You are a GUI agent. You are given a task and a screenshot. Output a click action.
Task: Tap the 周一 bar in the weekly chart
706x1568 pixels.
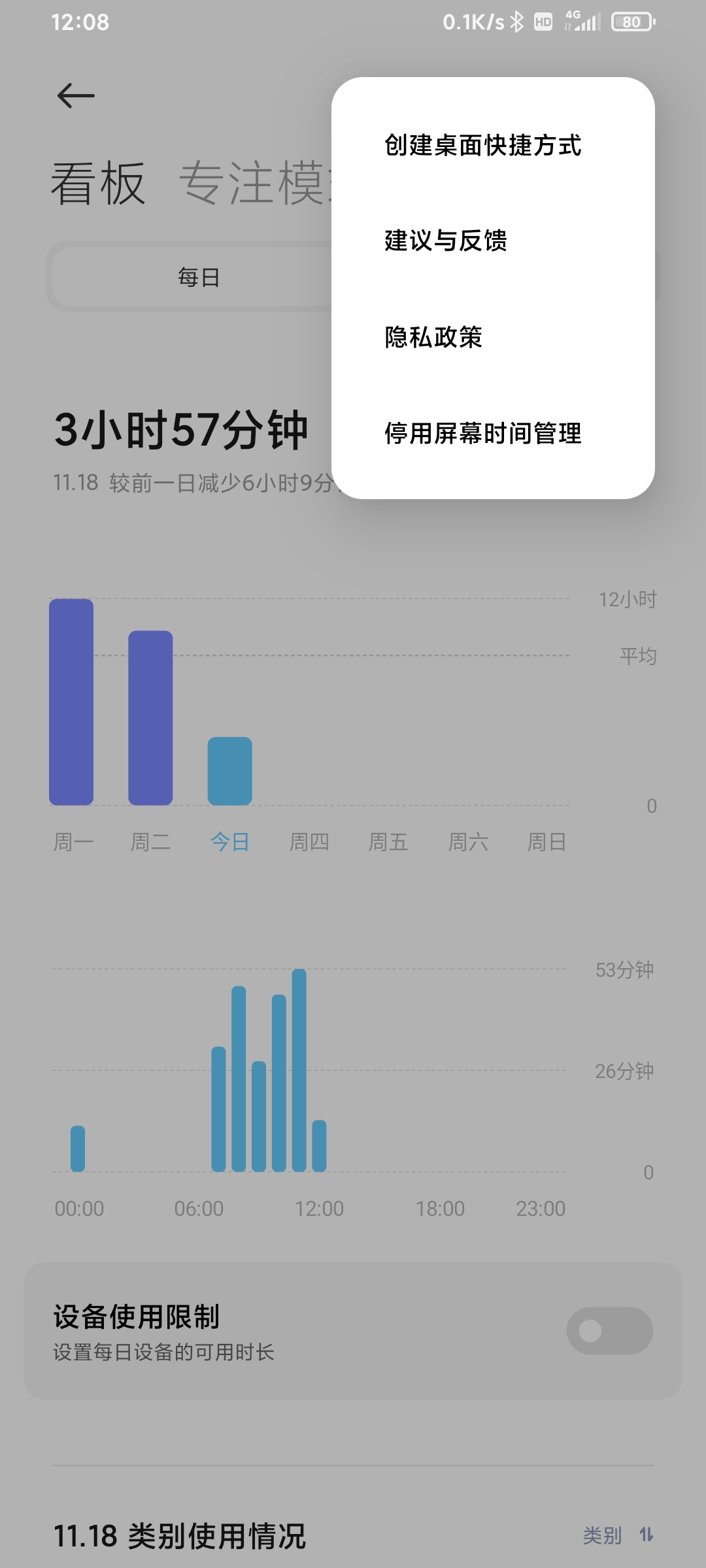[71, 702]
